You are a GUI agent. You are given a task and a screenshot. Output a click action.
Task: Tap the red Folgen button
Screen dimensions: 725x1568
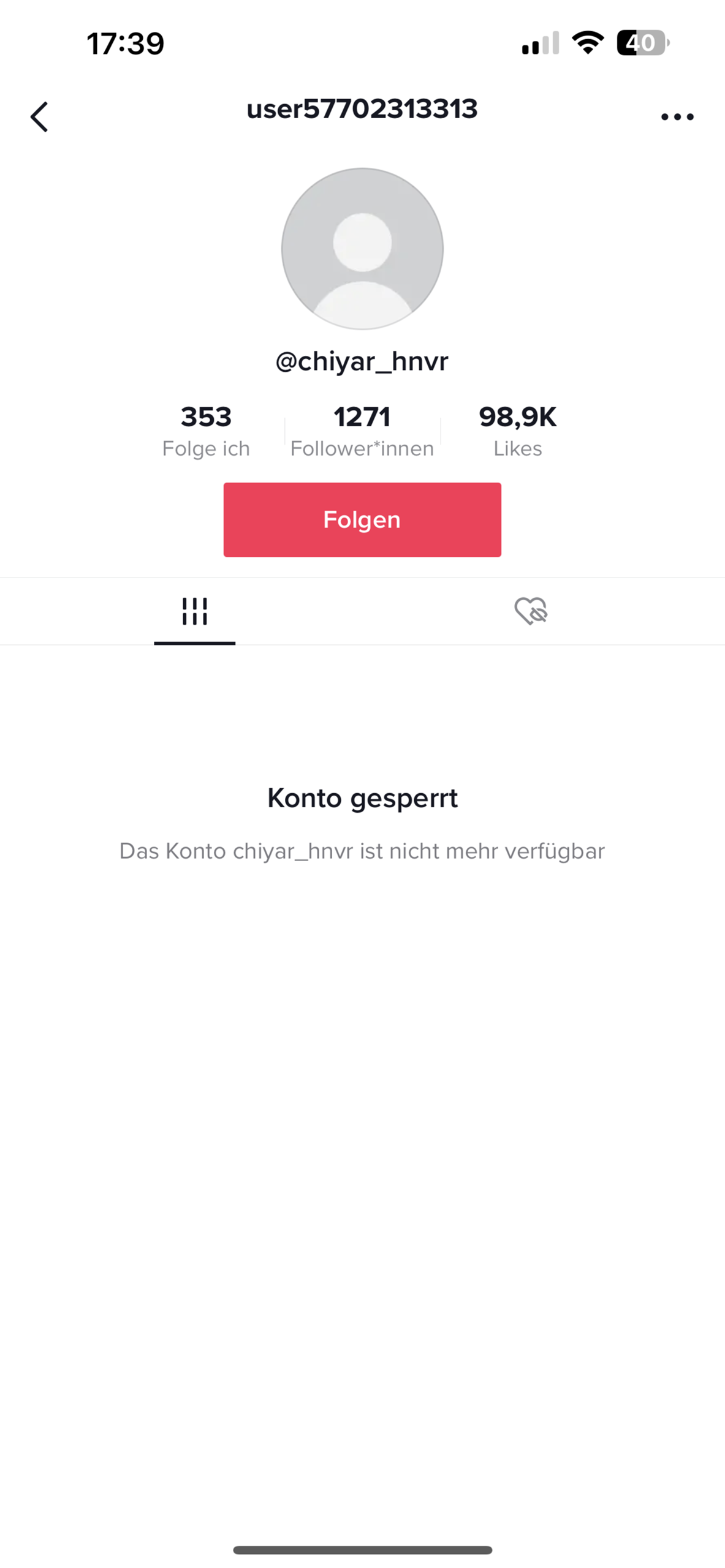point(362,519)
